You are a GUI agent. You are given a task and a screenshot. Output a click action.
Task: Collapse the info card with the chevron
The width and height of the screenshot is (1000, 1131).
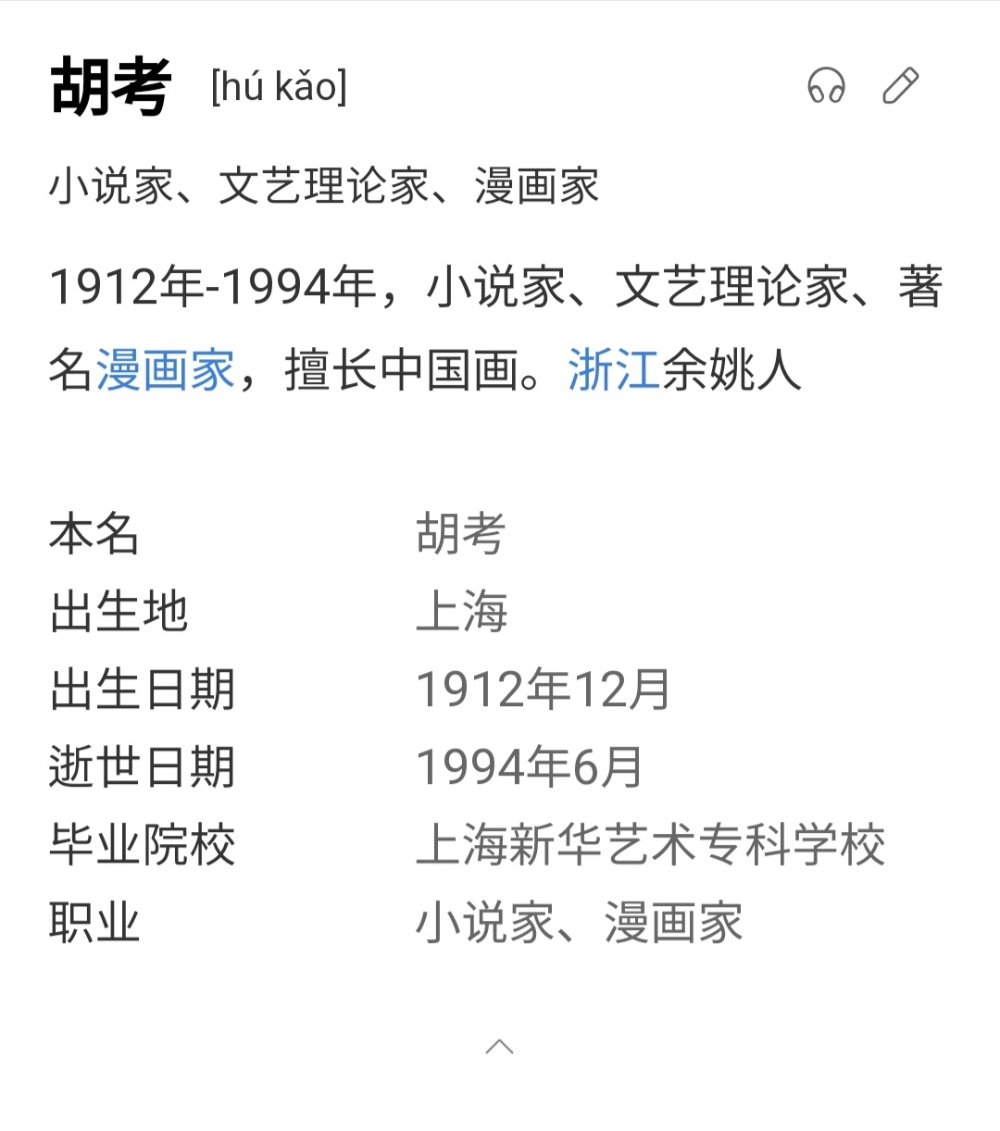tap(499, 1047)
